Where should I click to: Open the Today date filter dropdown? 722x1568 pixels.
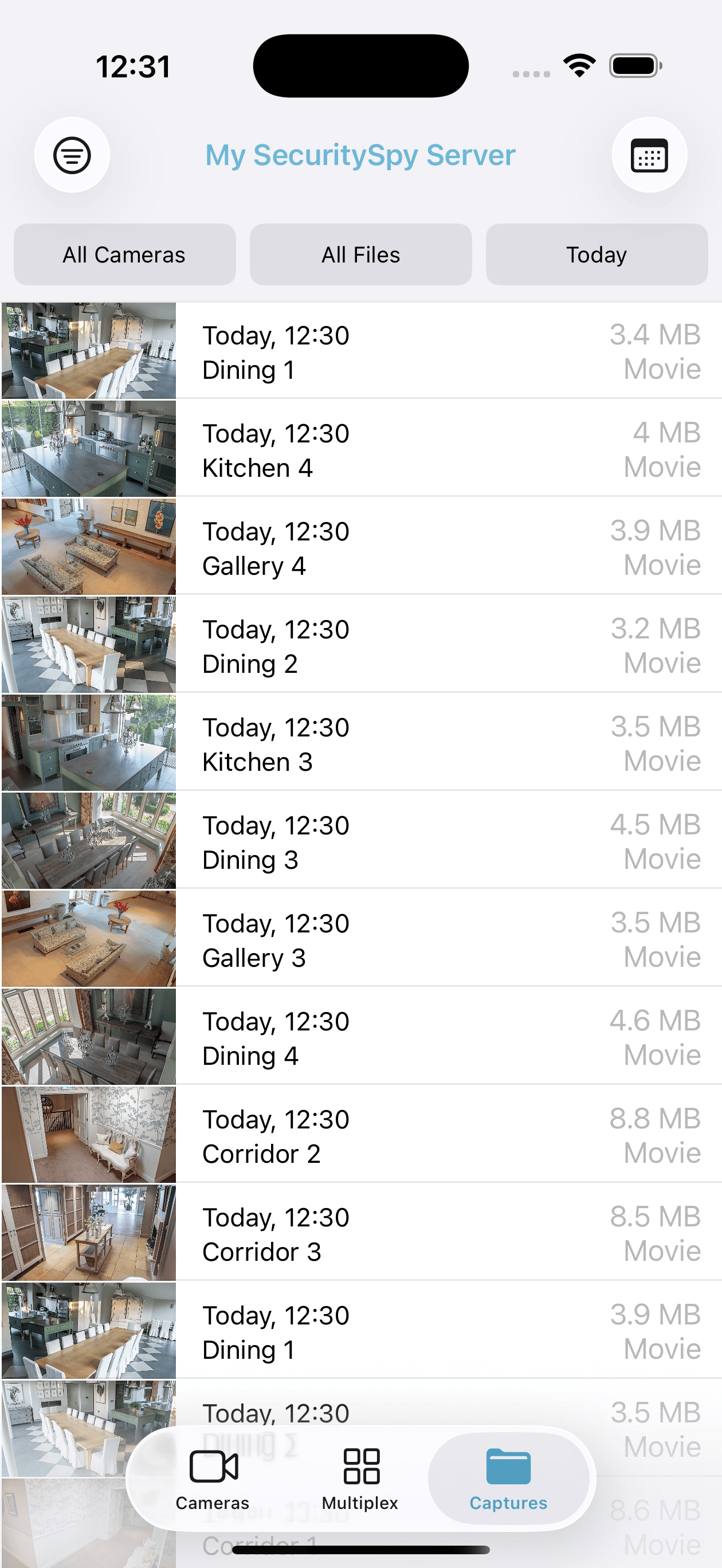[596, 254]
